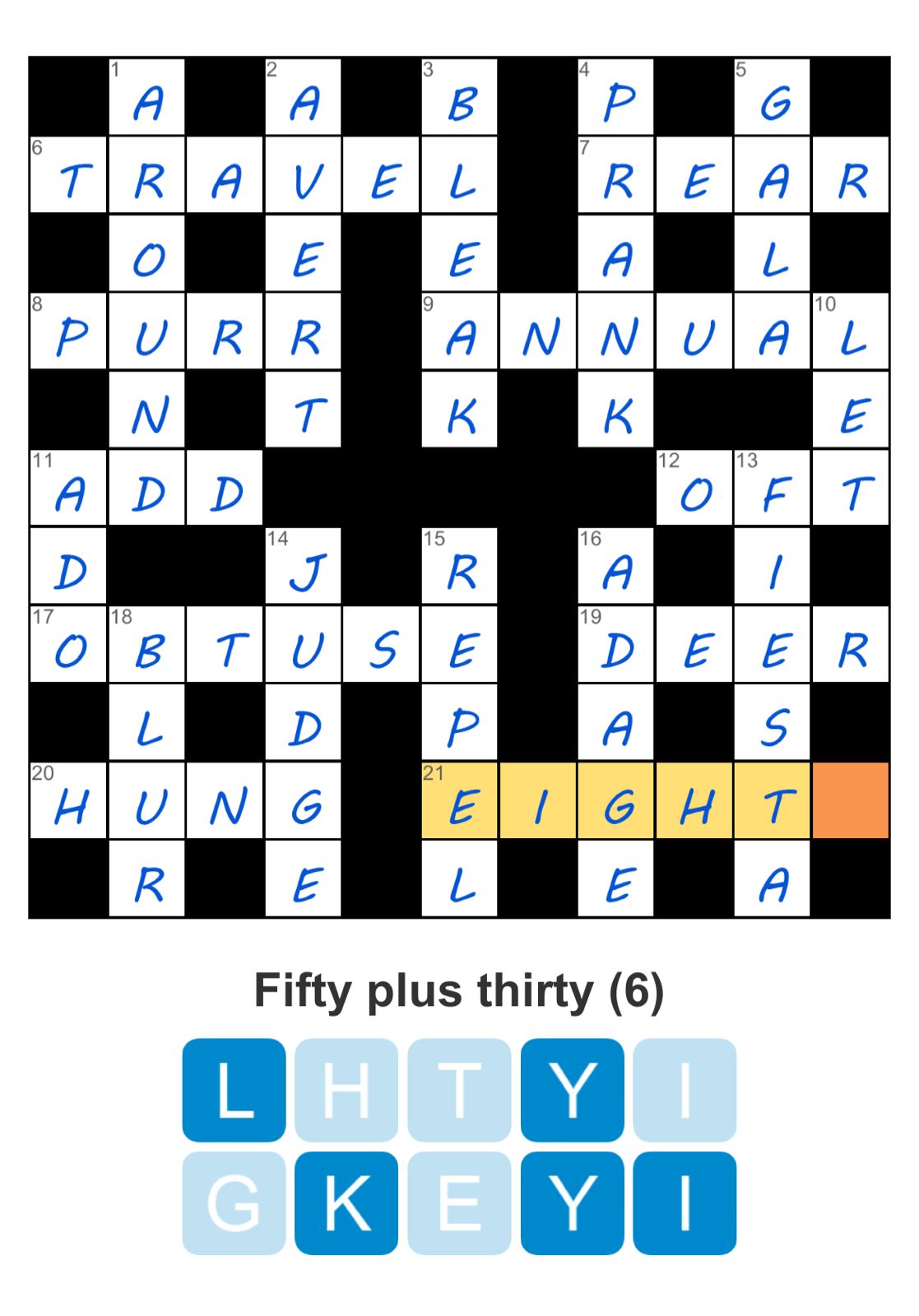Select grid cell numbered 7
Screen dimensions: 919x1316
(616, 175)
